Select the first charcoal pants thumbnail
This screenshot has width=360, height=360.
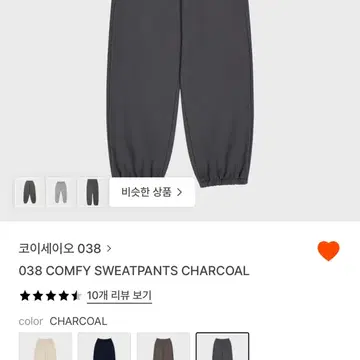click(30, 192)
